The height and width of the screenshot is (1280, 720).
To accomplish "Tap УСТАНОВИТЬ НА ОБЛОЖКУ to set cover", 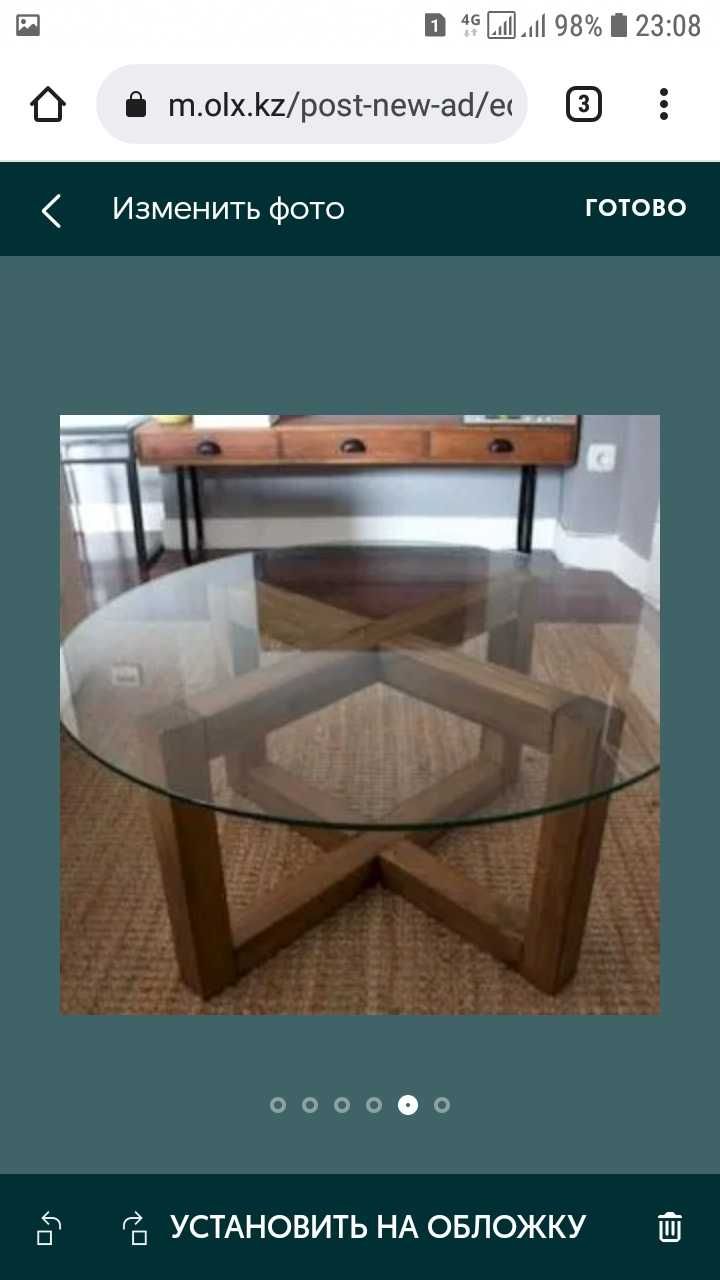I will 377,1227.
